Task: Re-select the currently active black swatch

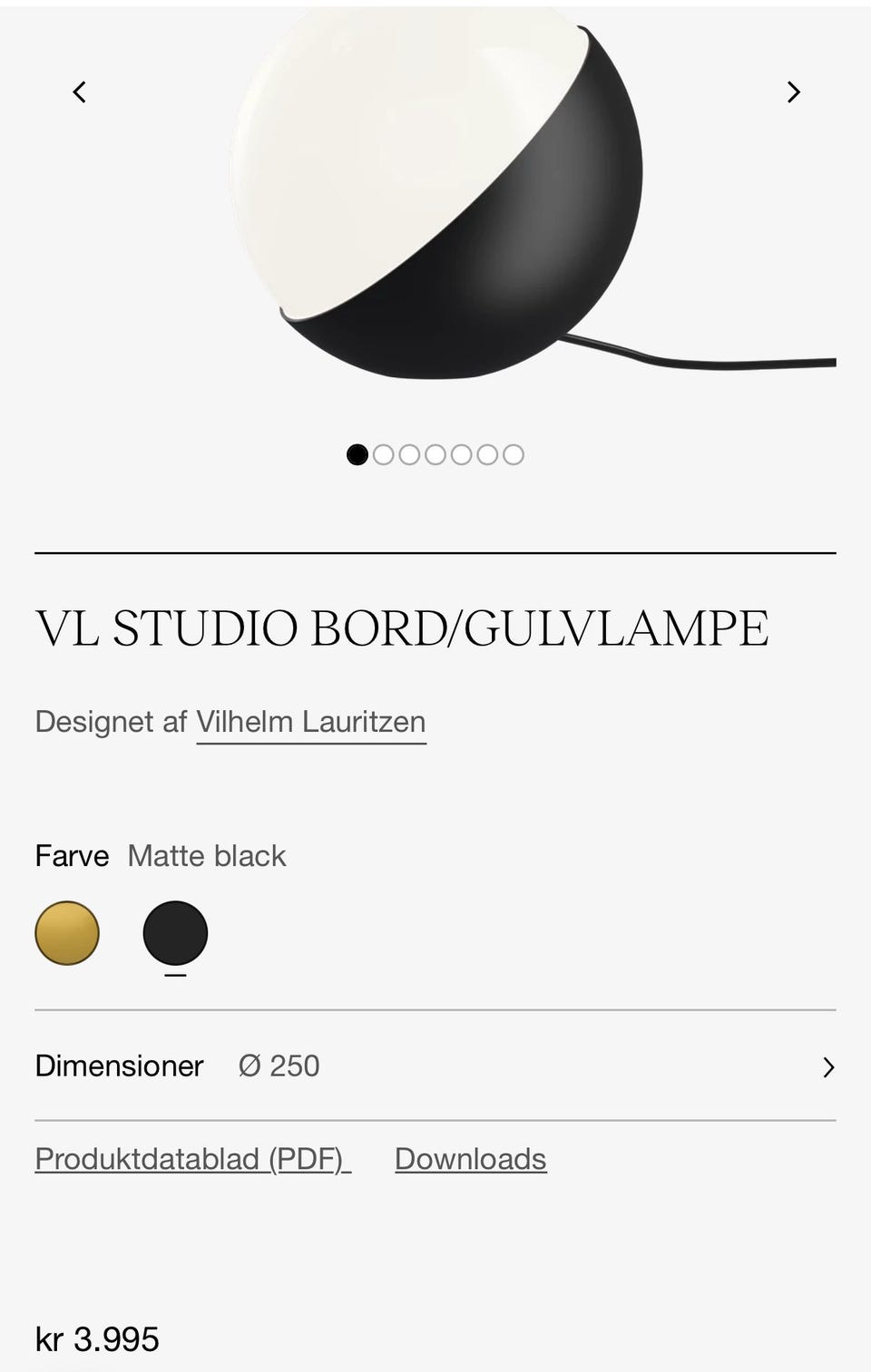Action: click(x=177, y=932)
